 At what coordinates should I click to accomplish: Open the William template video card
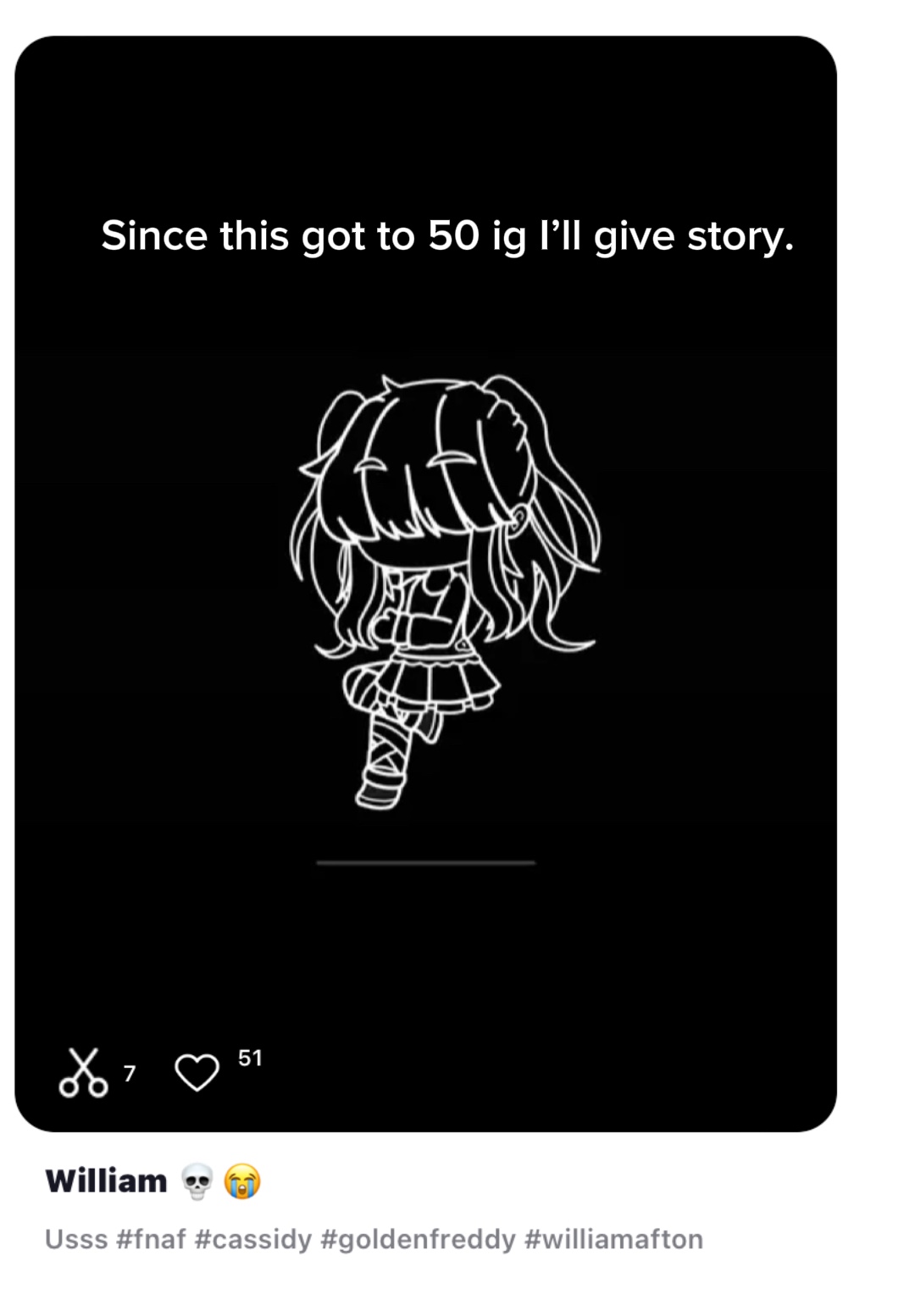click(x=425, y=583)
